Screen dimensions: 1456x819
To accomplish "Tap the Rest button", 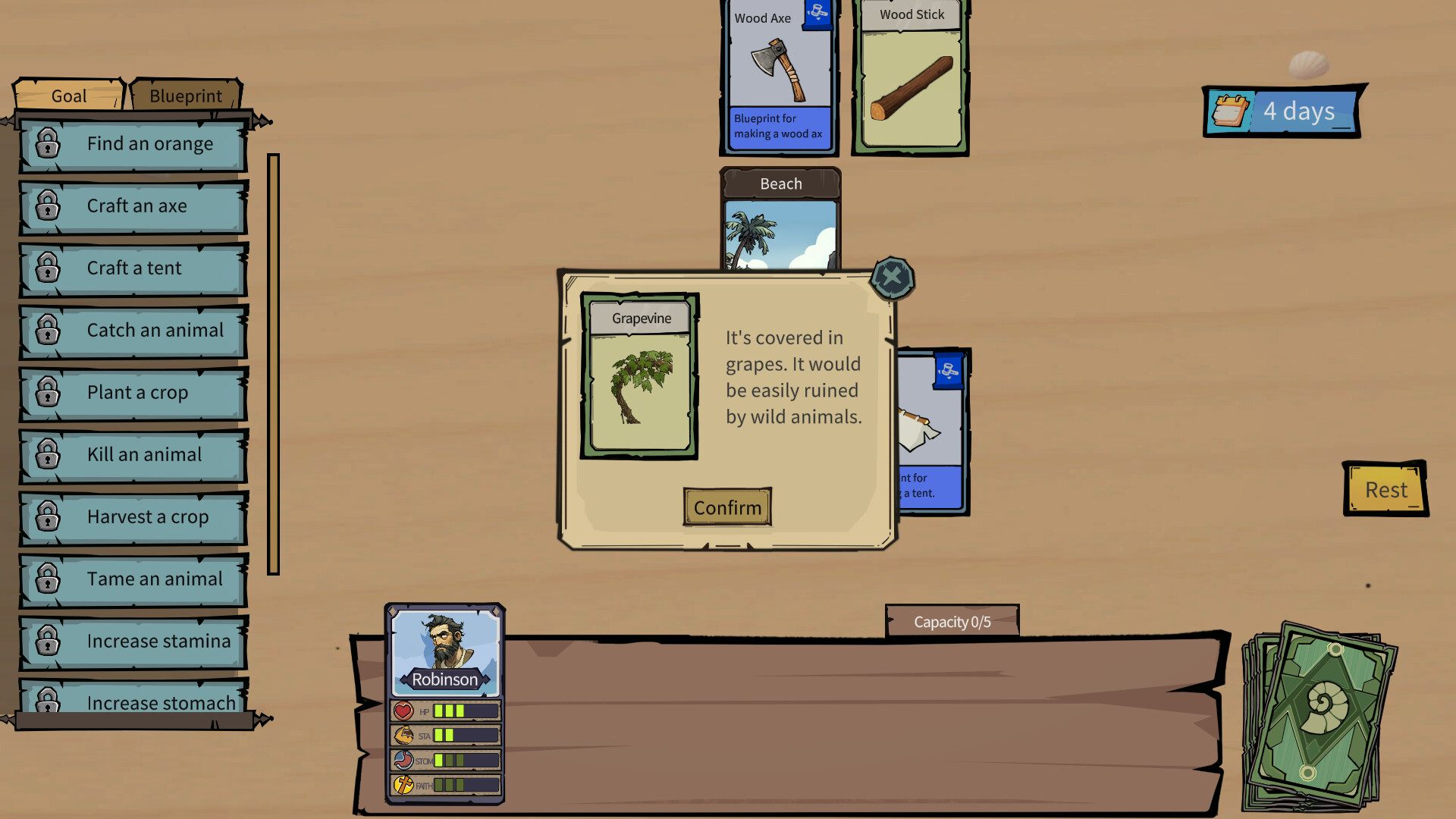I will click(x=1385, y=490).
